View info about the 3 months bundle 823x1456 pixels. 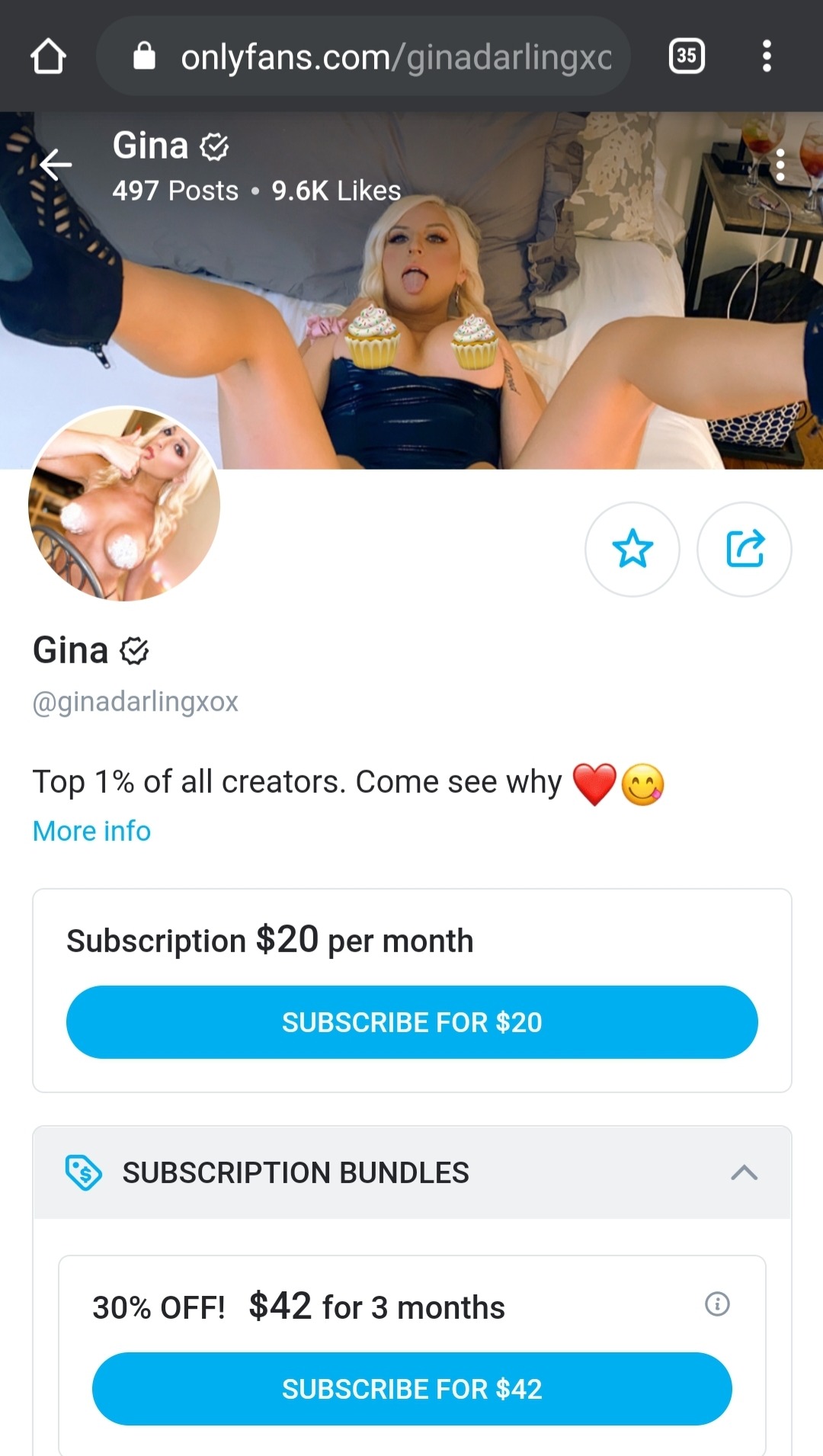tap(716, 1304)
